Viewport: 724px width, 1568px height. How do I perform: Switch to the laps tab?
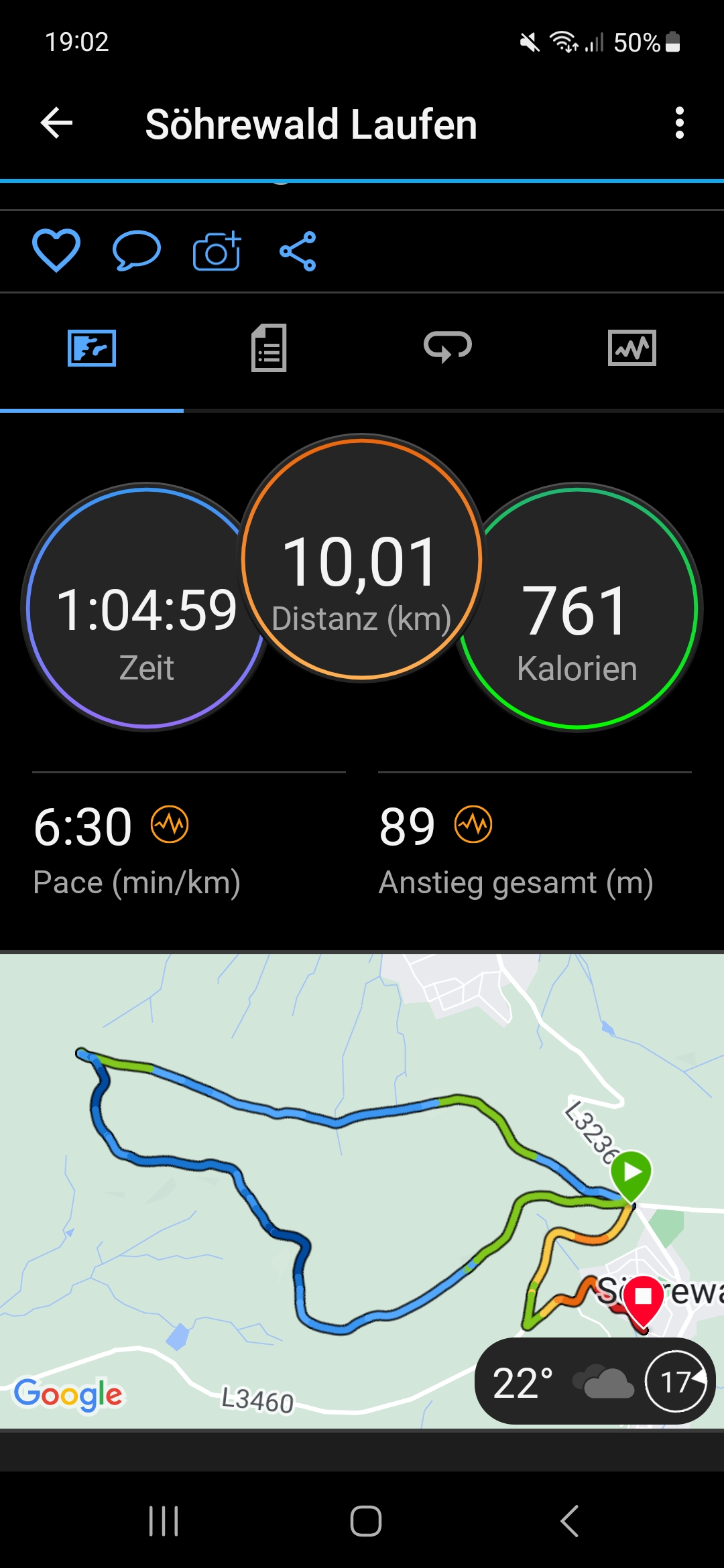point(448,348)
